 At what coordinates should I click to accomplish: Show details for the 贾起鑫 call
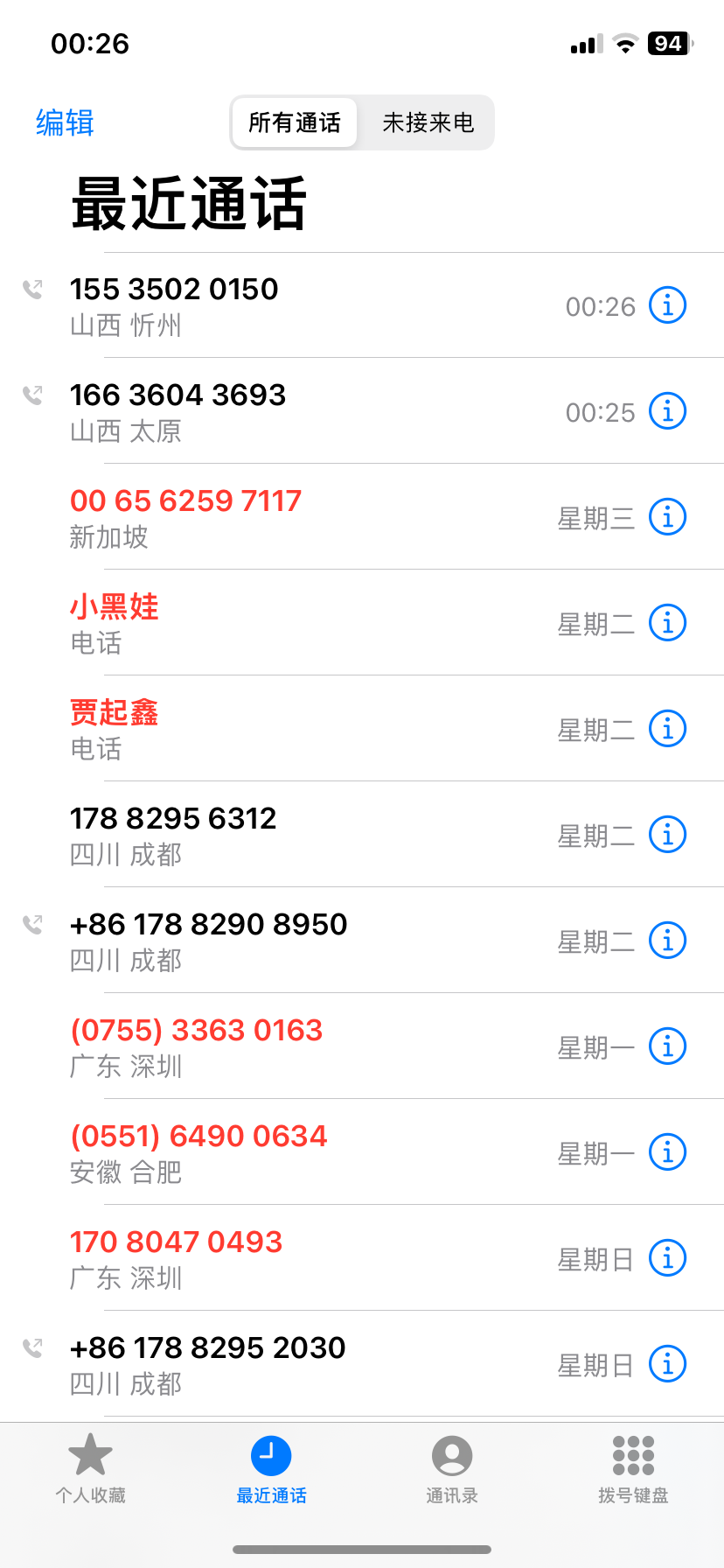tap(667, 729)
